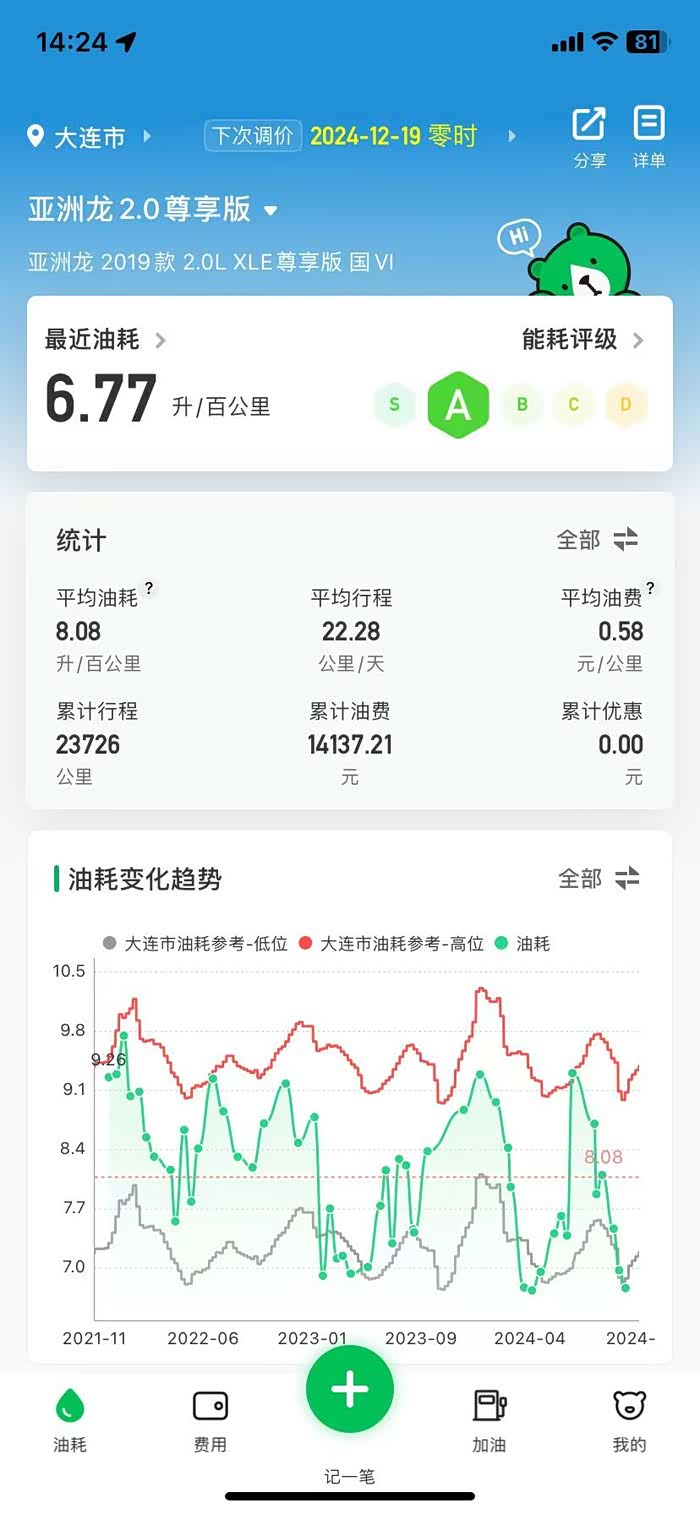The width and height of the screenshot is (700, 1514).
Task: Switch to the 我的 tab
Action: coord(630,1420)
